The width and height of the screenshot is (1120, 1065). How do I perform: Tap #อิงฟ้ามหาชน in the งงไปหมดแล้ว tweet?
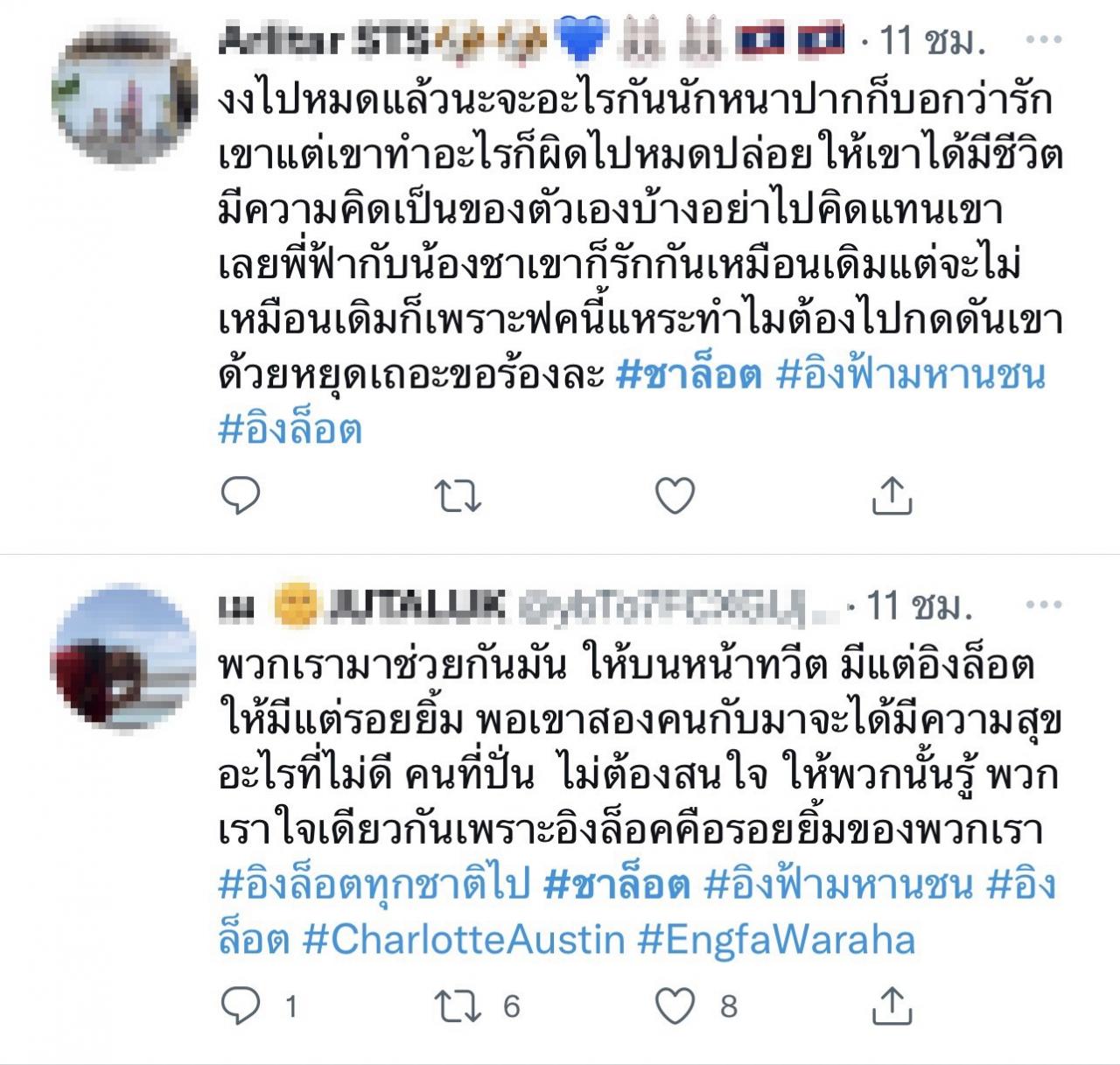tap(910, 377)
